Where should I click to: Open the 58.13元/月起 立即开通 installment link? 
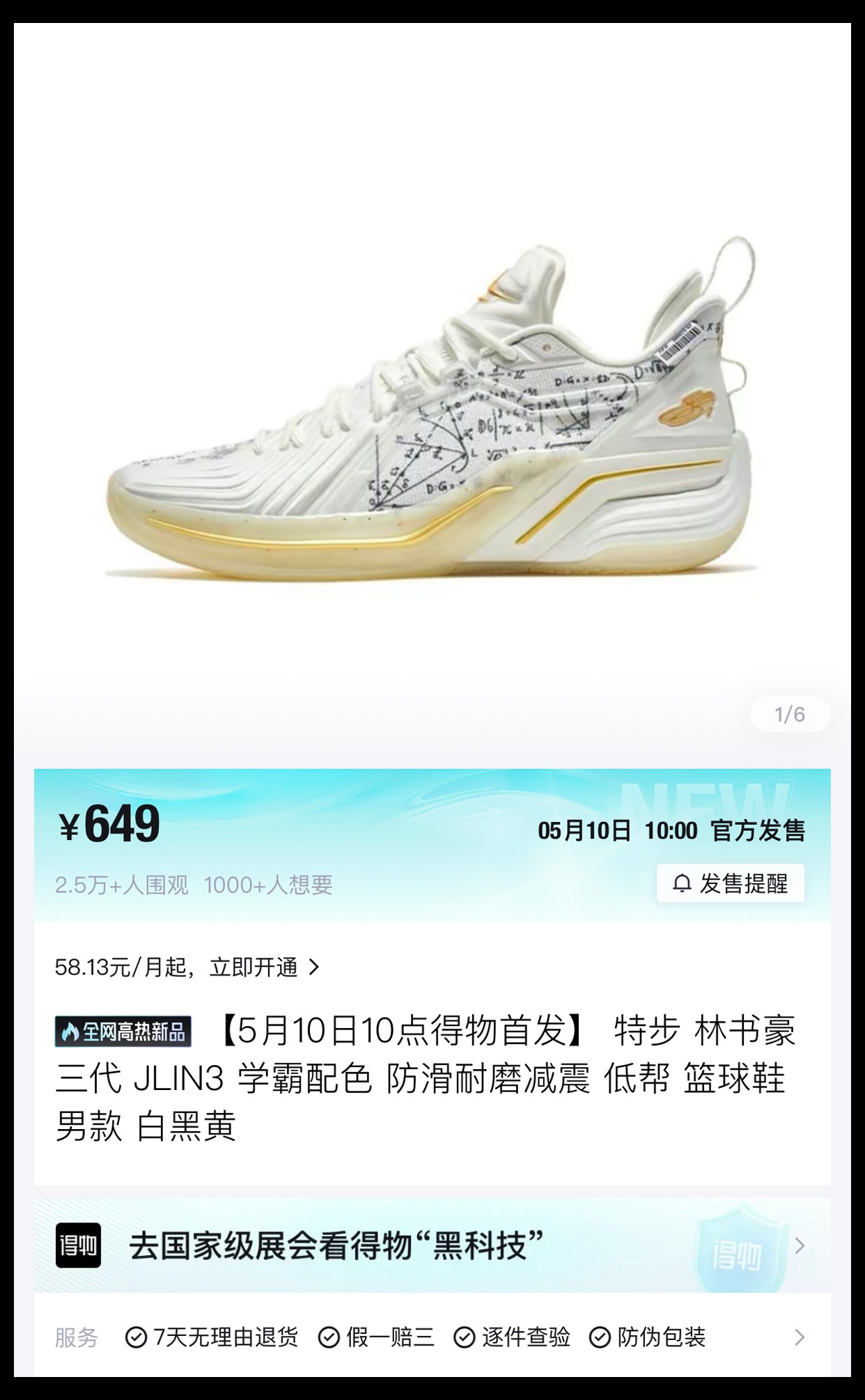(187, 967)
